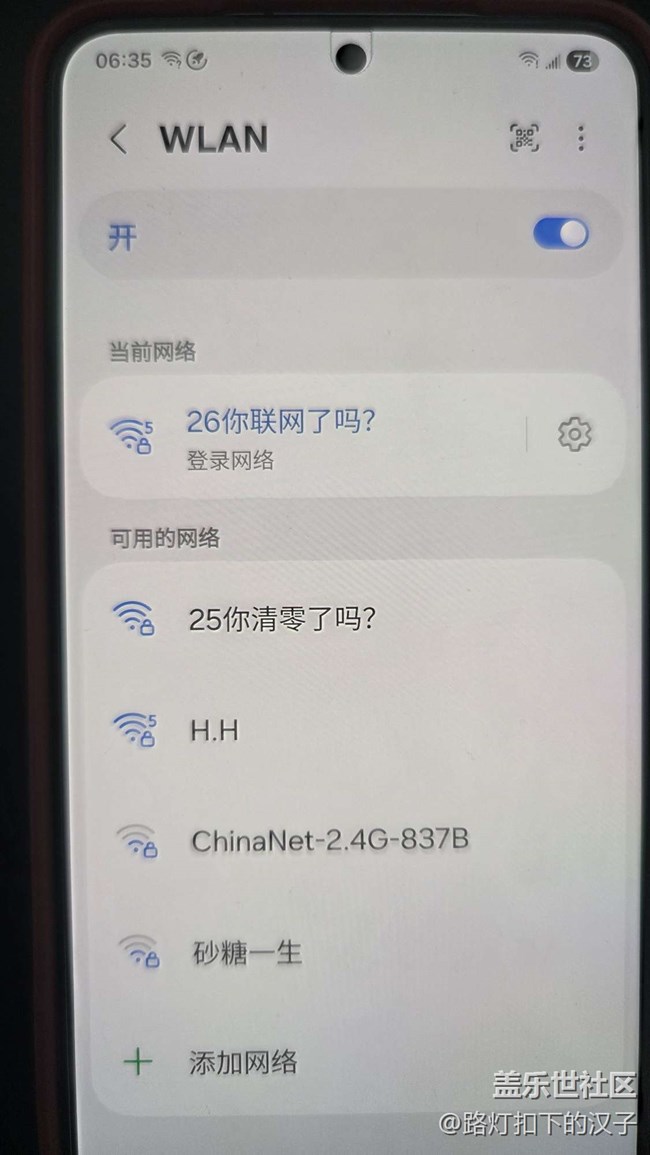
Task: Open the QR code scanner
Action: click(x=525, y=138)
